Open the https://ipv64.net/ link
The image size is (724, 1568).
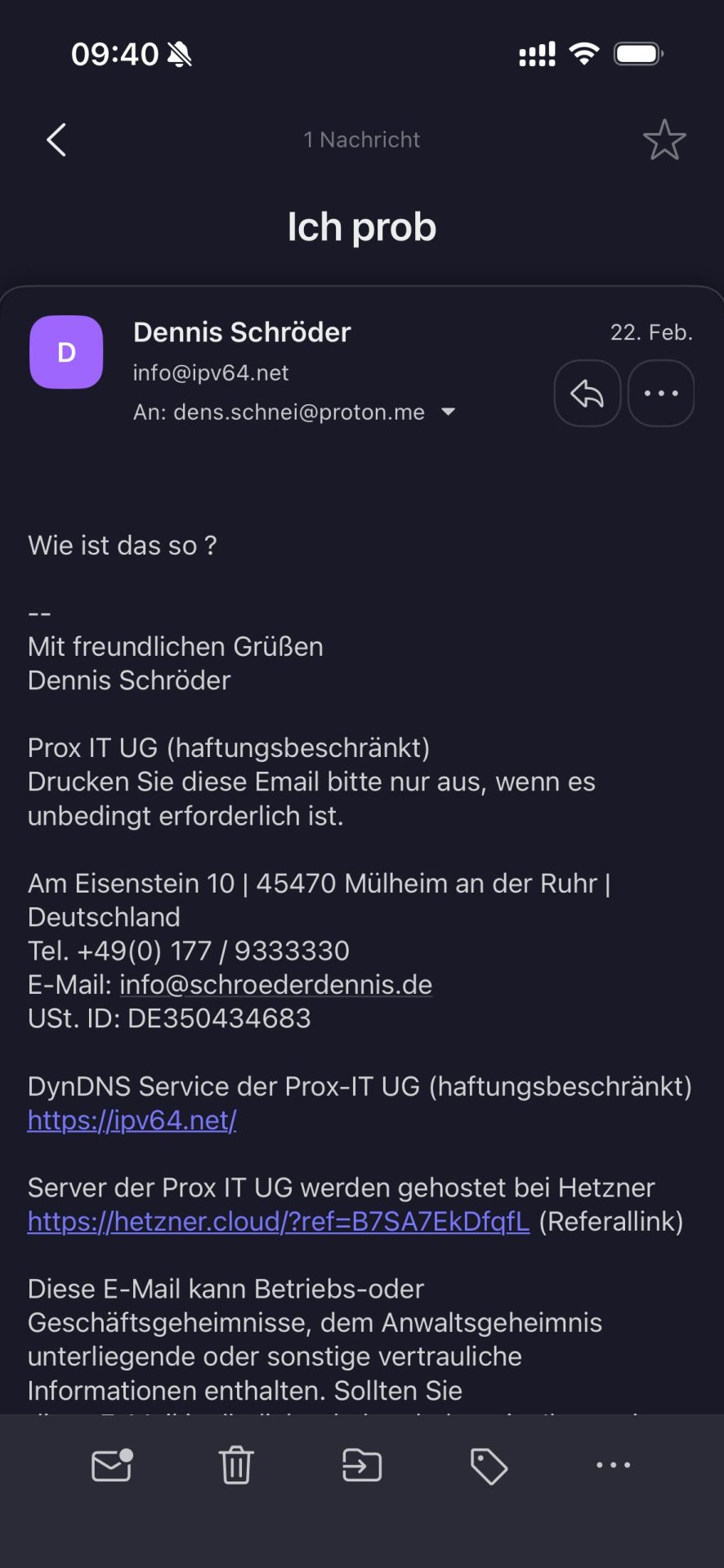click(132, 1120)
